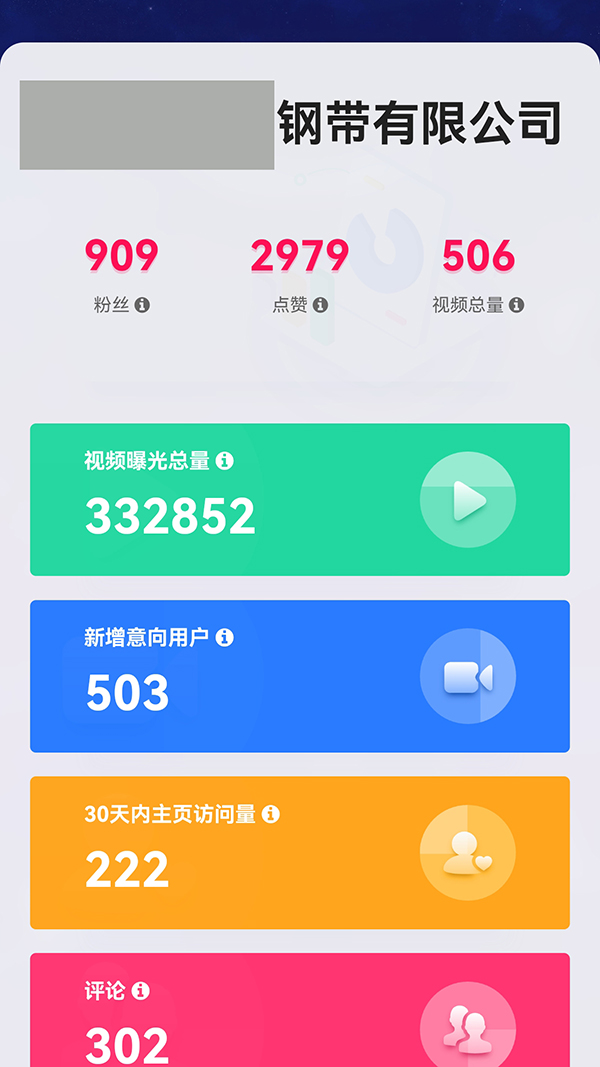Image resolution: width=600 pixels, height=1067 pixels.
Task: Tap the info icon for 新增意向用户
Action: pos(225,637)
